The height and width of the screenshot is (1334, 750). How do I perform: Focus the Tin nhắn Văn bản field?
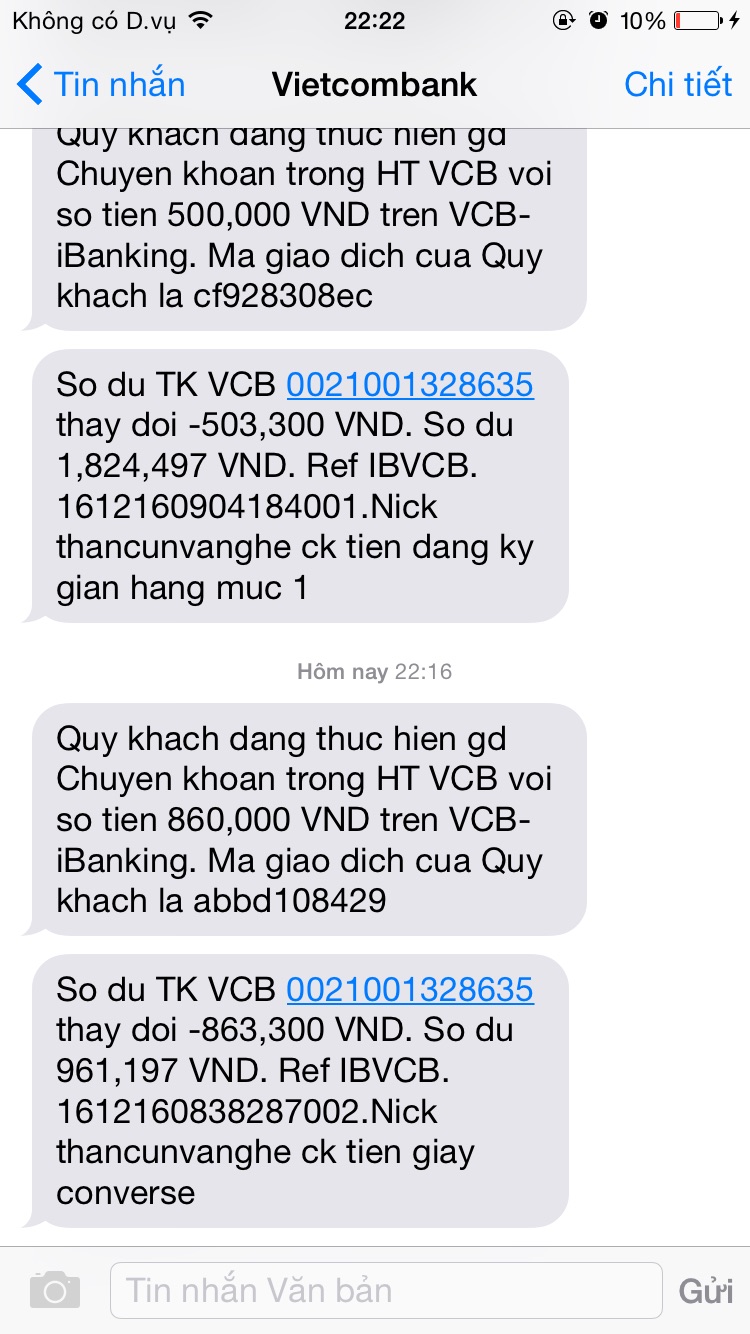(386, 1290)
